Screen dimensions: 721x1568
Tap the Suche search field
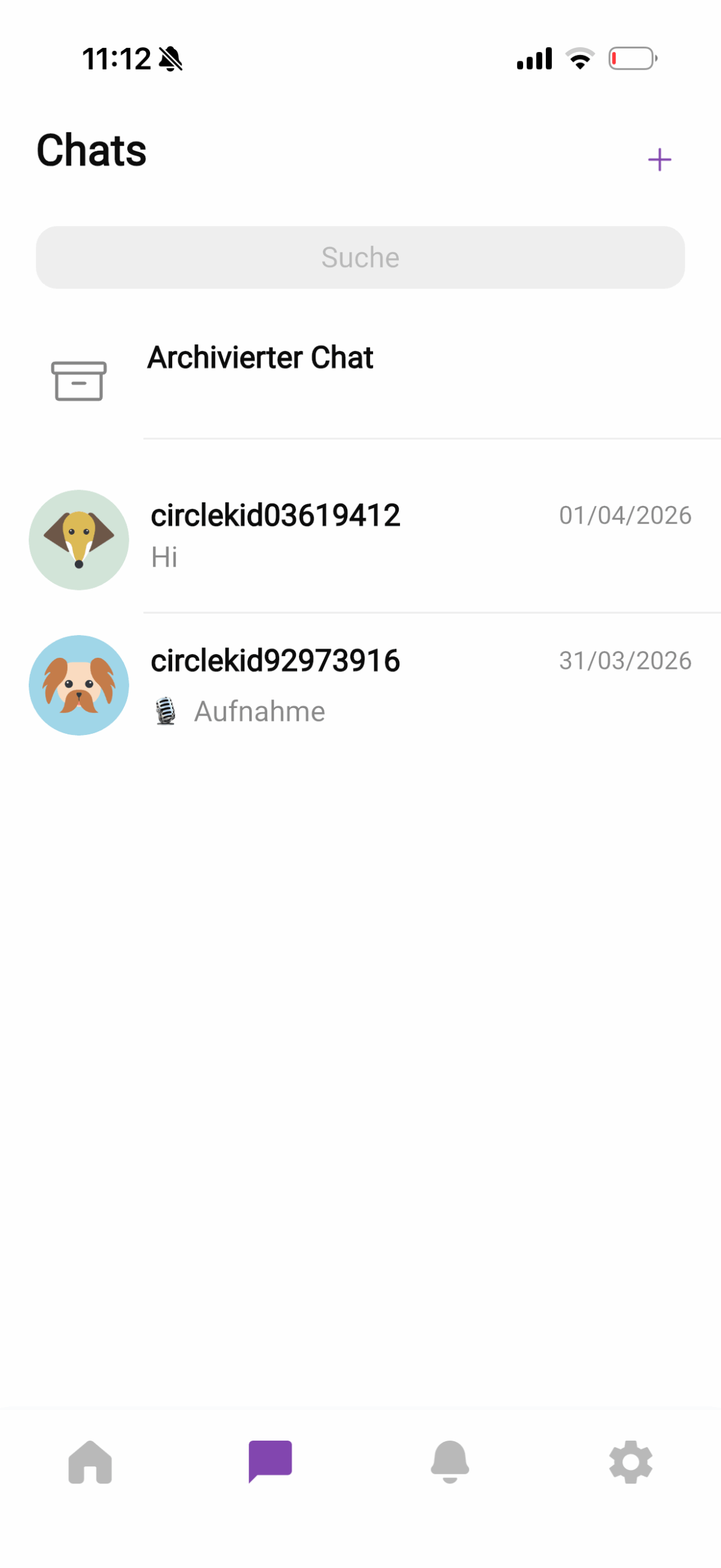pos(360,257)
